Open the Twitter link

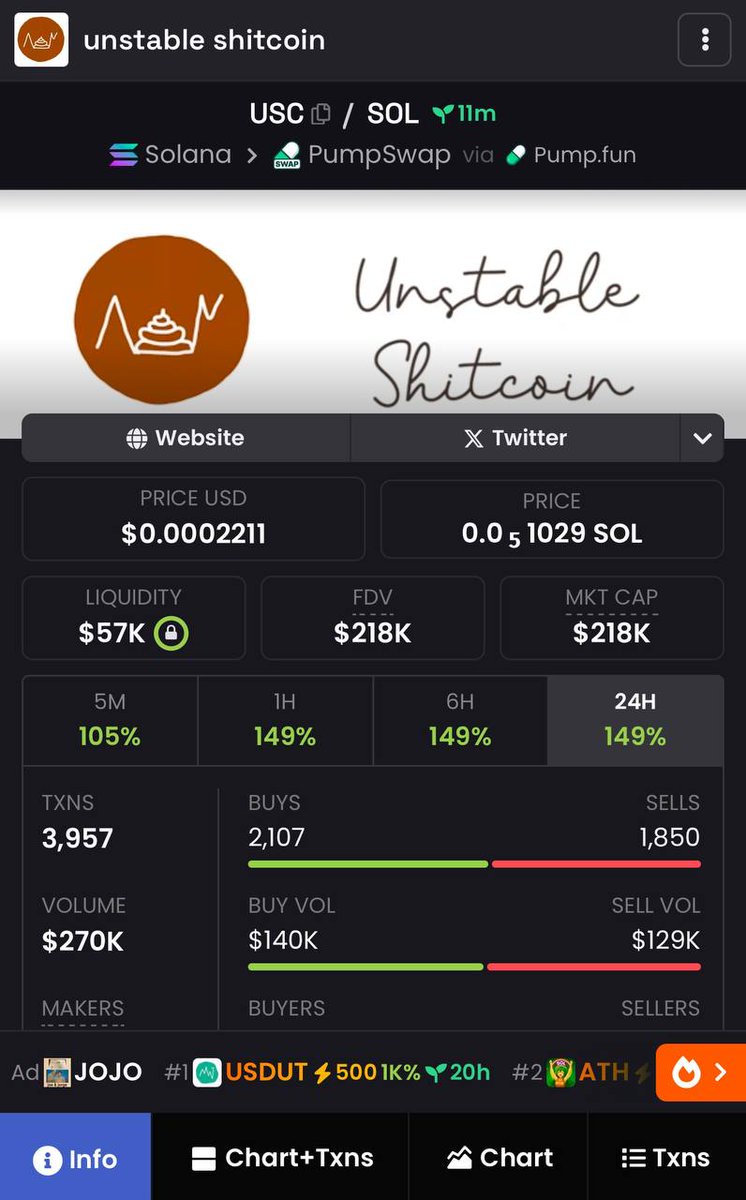516,438
